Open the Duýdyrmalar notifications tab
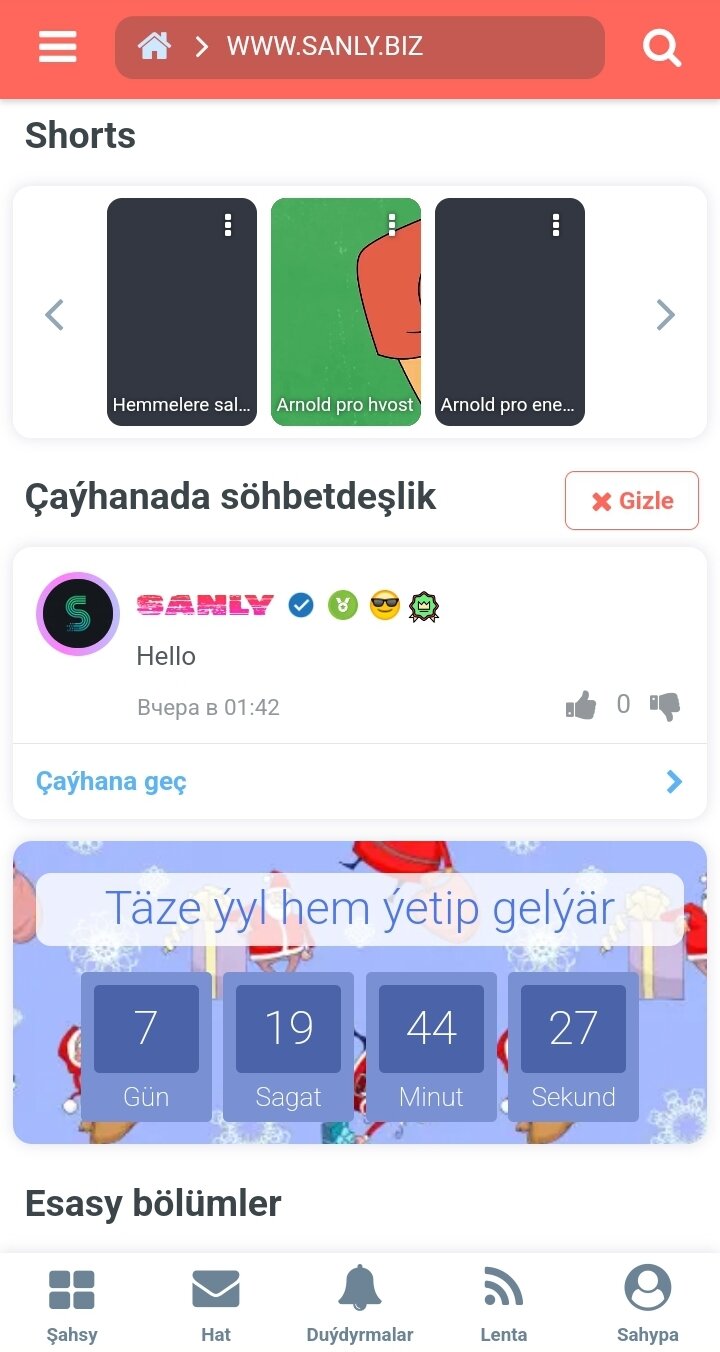The height and width of the screenshot is (1352, 720). click(360, 1303)
